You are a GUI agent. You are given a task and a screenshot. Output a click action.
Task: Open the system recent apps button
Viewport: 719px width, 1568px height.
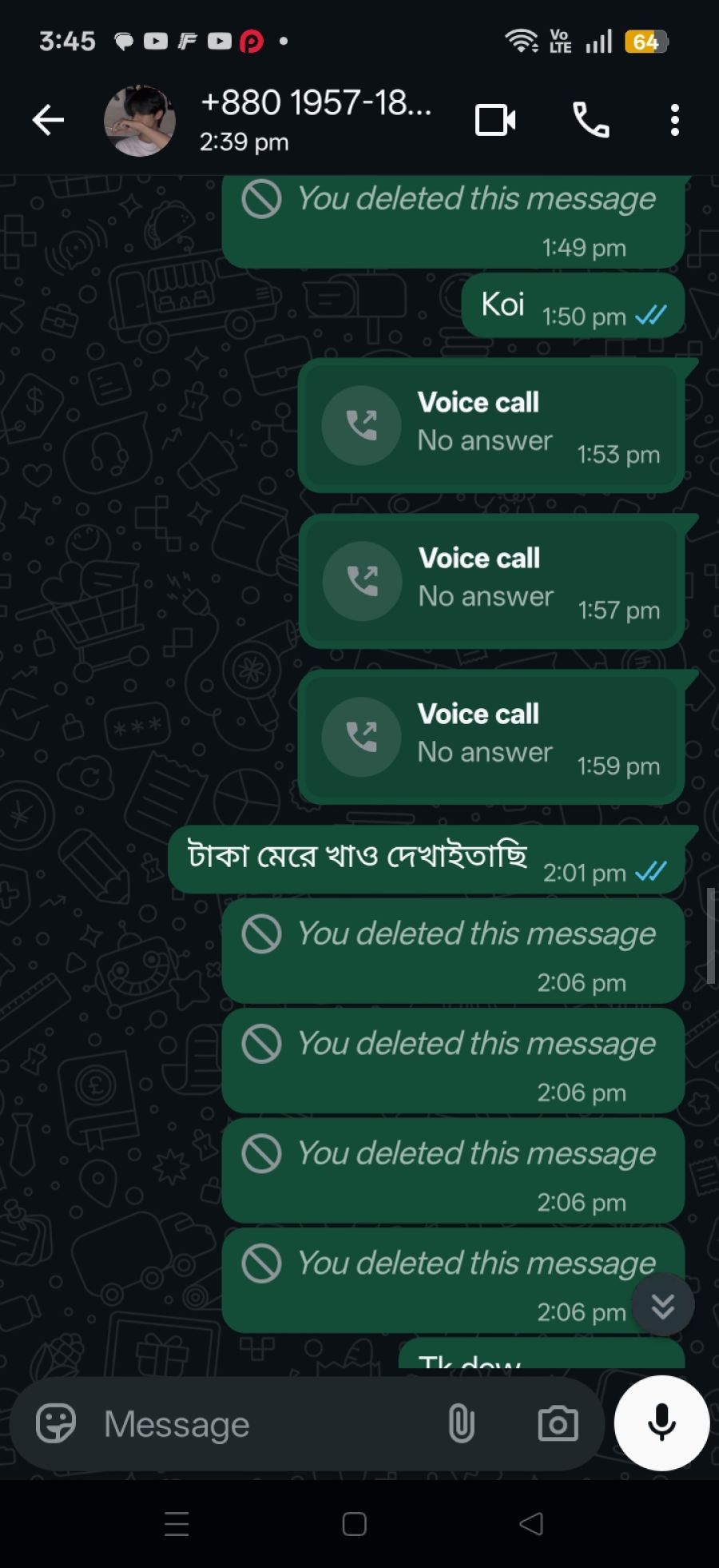[x=177, y=1524]
